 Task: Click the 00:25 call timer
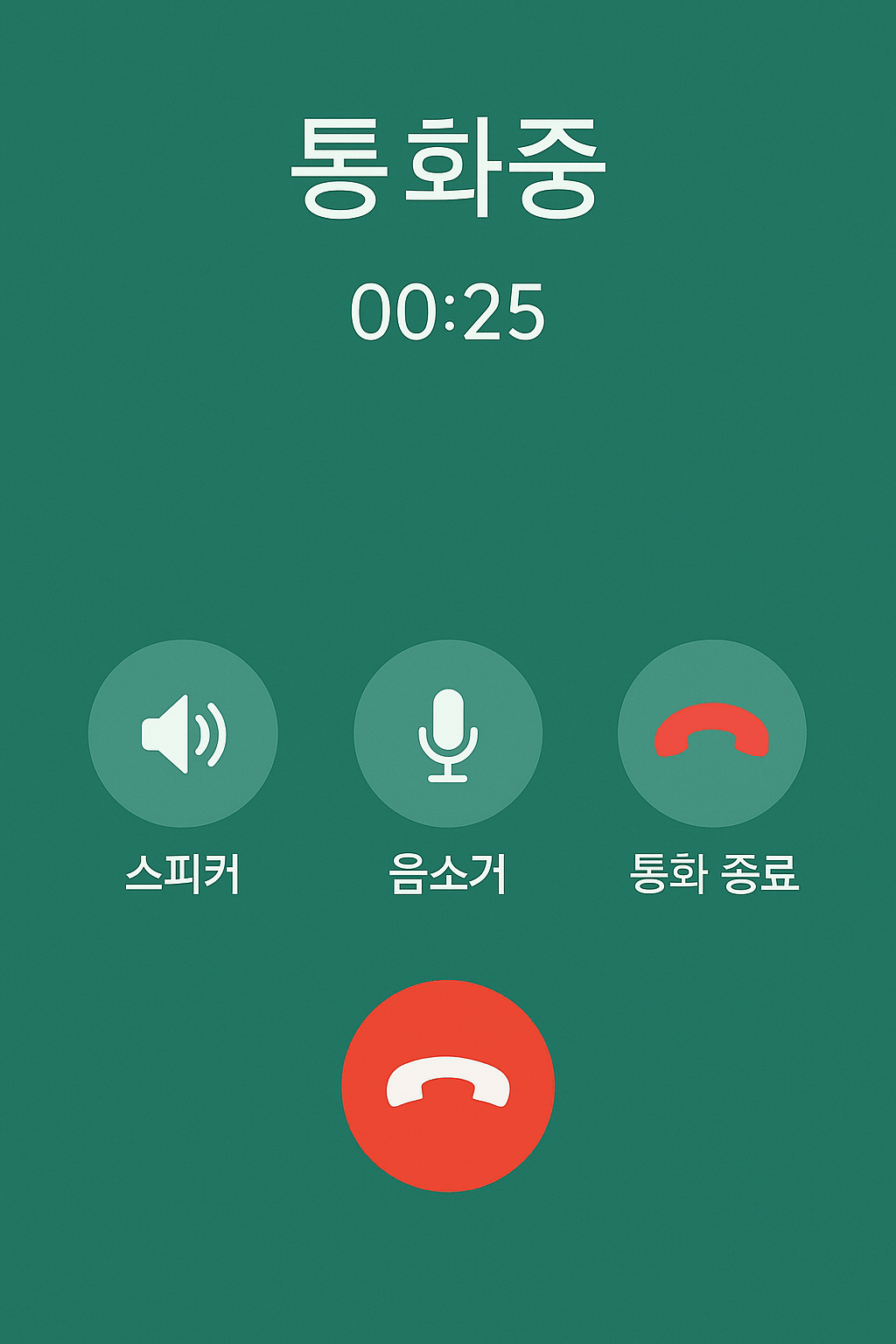click(448, 311)
